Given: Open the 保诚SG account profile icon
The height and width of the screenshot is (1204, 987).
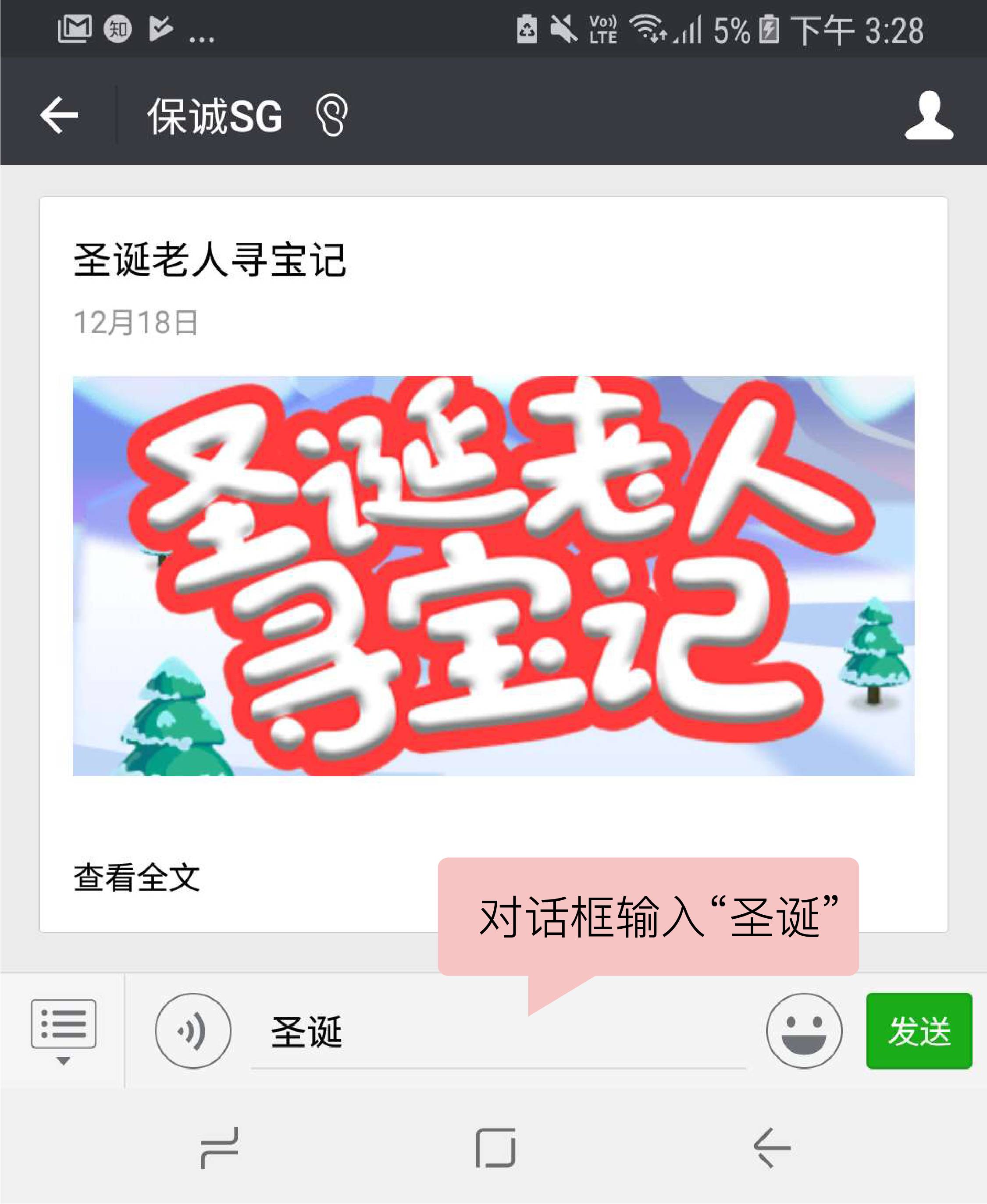Looking at the screenshot, I should click(x=928, y=115).
